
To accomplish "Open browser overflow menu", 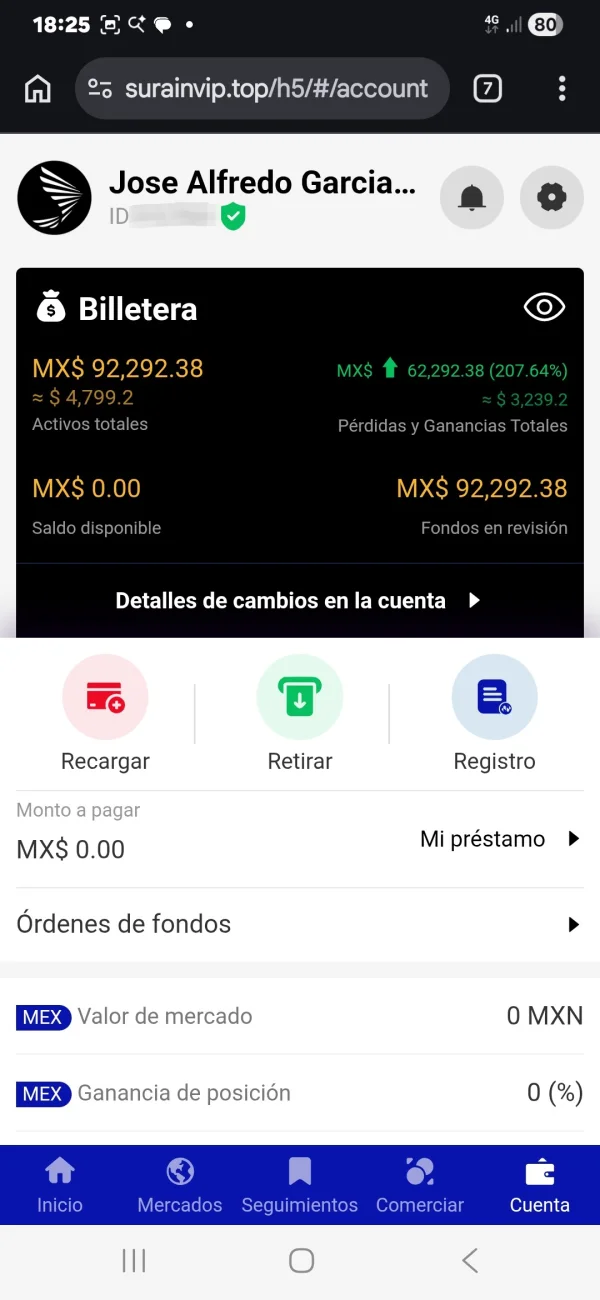I will [x=562, y=89].
